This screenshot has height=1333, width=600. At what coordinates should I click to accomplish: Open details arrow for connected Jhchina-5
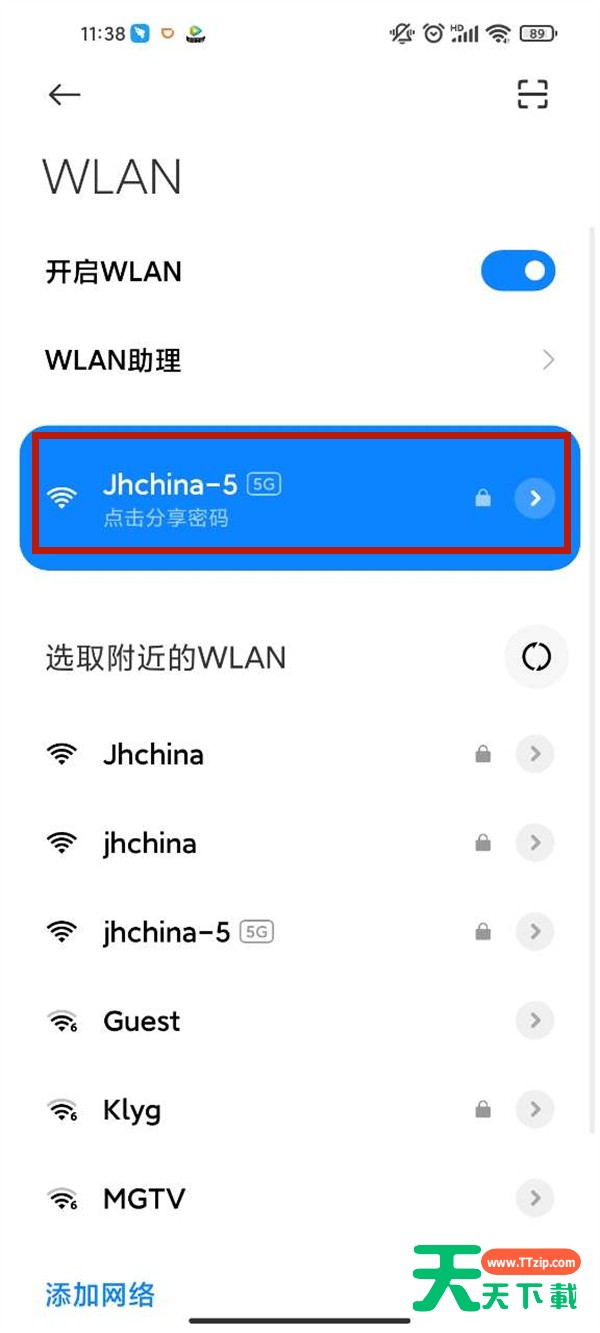click(x=535, y=498)
